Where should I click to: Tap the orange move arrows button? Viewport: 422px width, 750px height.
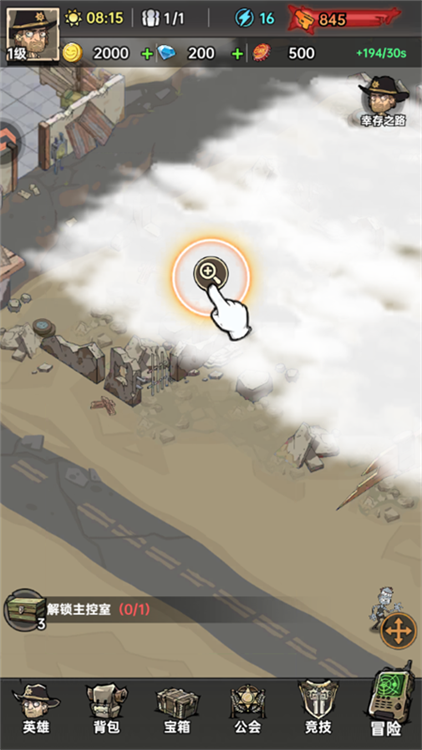[x=398, y=631]
